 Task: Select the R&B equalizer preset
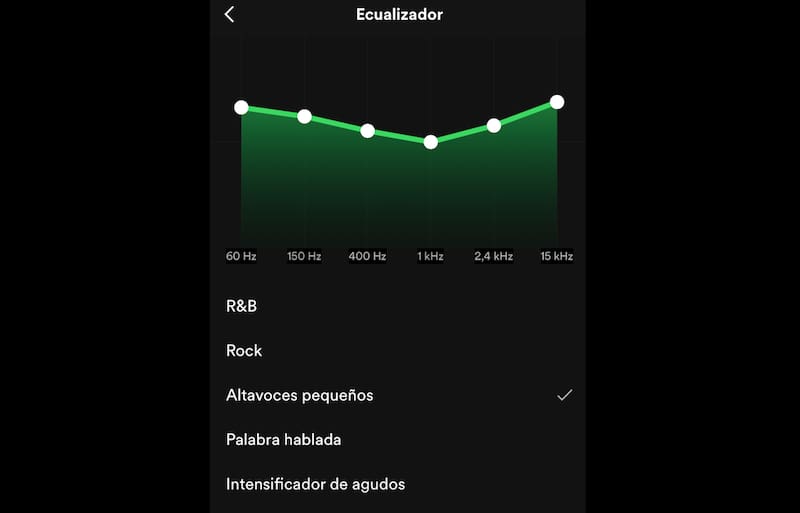[242, 306]
